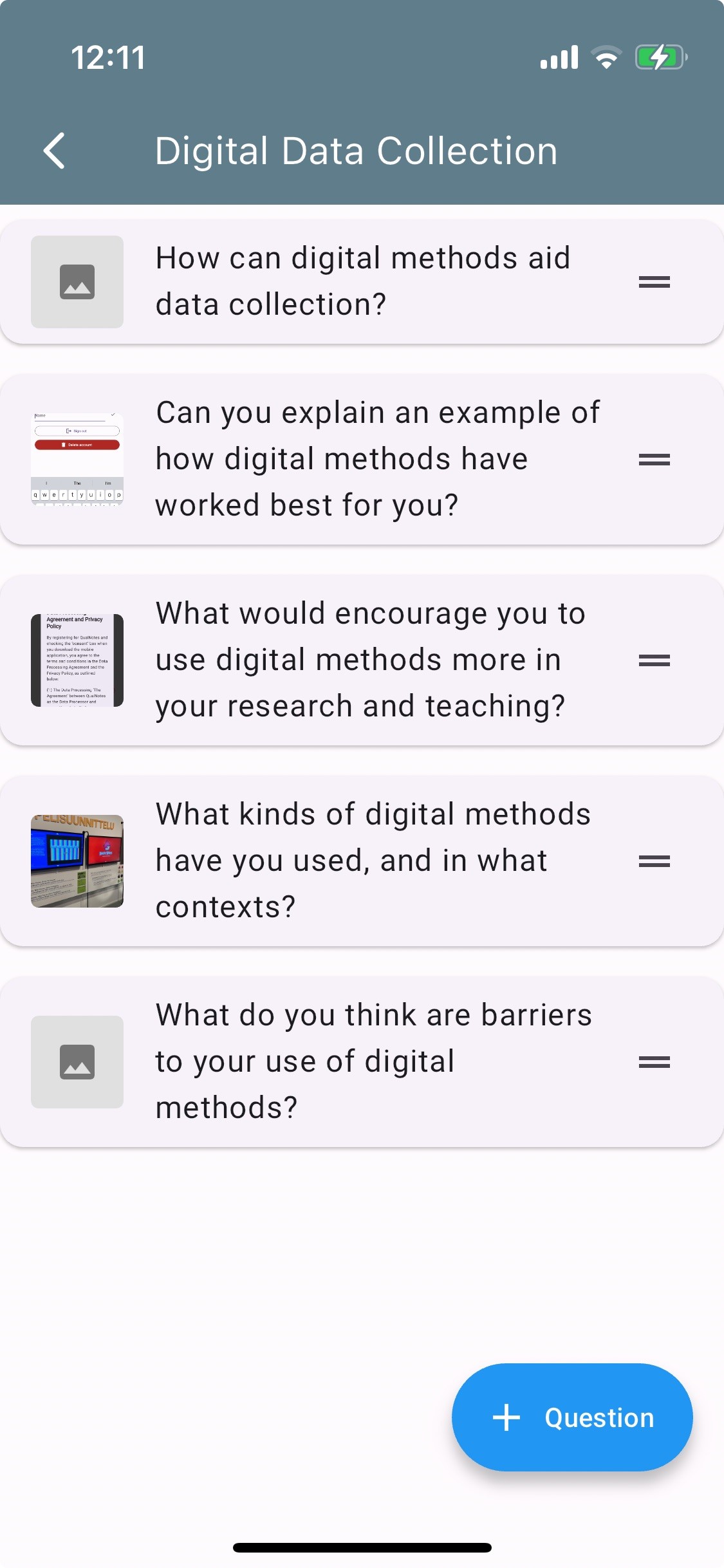Go back from Digital Data Collection

click(x=55, y=151)
